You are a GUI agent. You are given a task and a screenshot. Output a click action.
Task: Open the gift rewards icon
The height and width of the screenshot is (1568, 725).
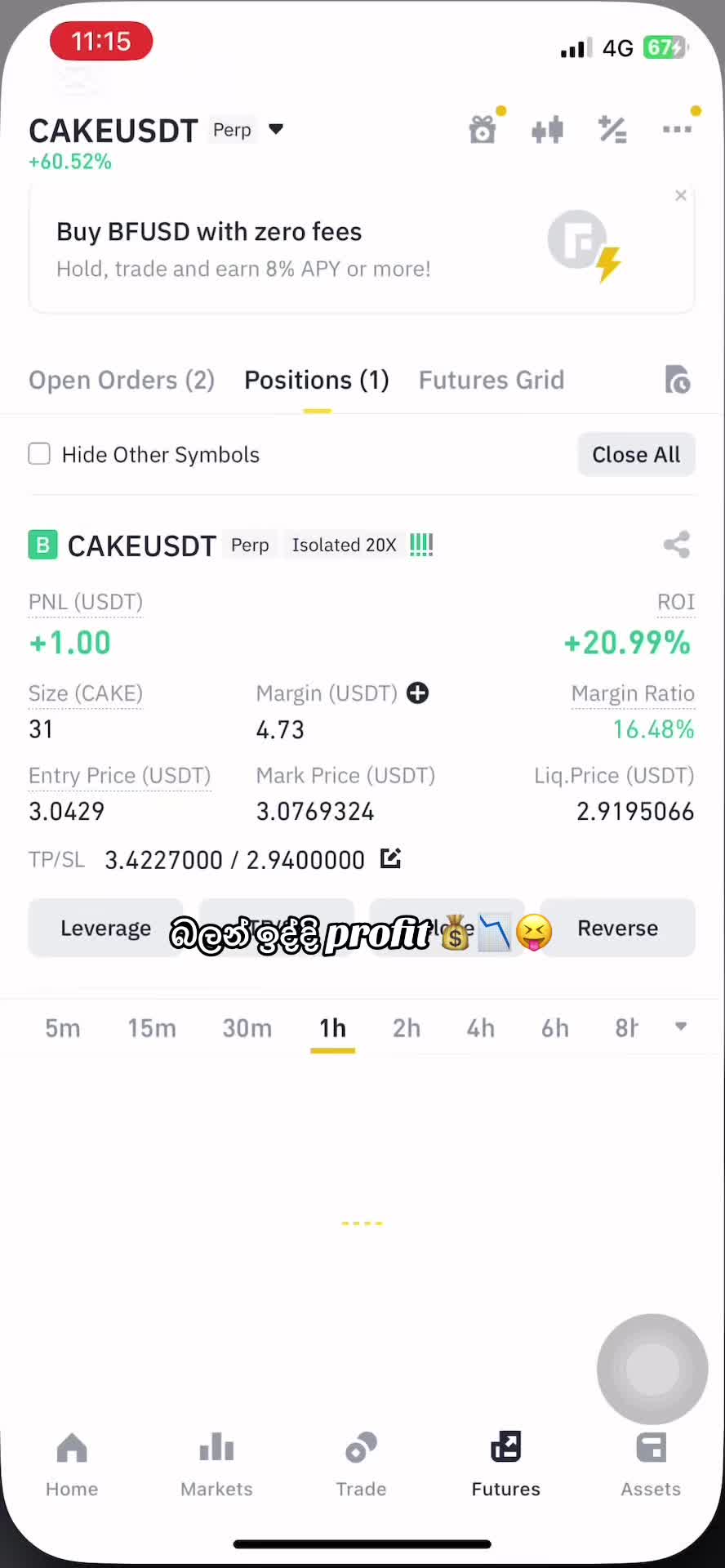tap(483, 129)
